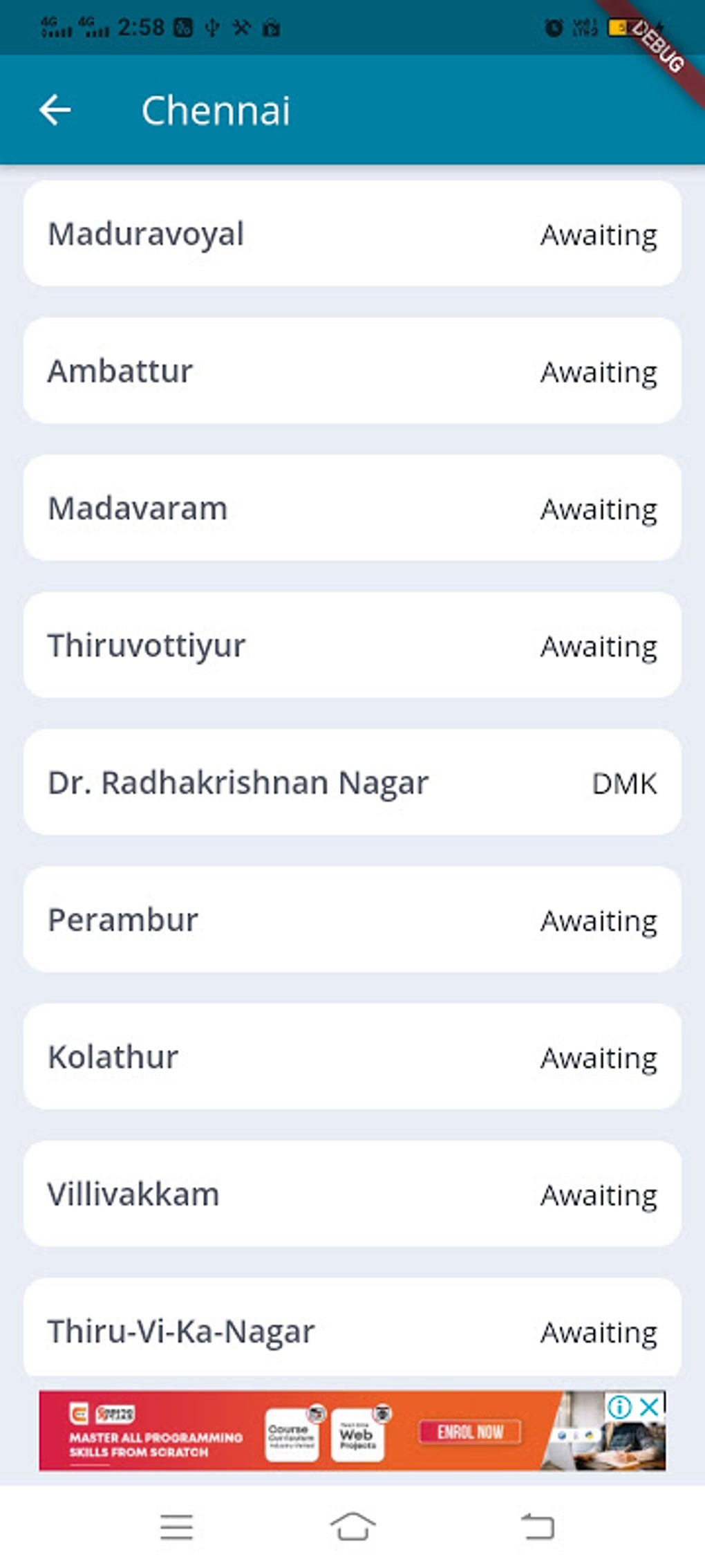Open Madavaram constituency details
The image size is (705, 1568).
point(352,508)
